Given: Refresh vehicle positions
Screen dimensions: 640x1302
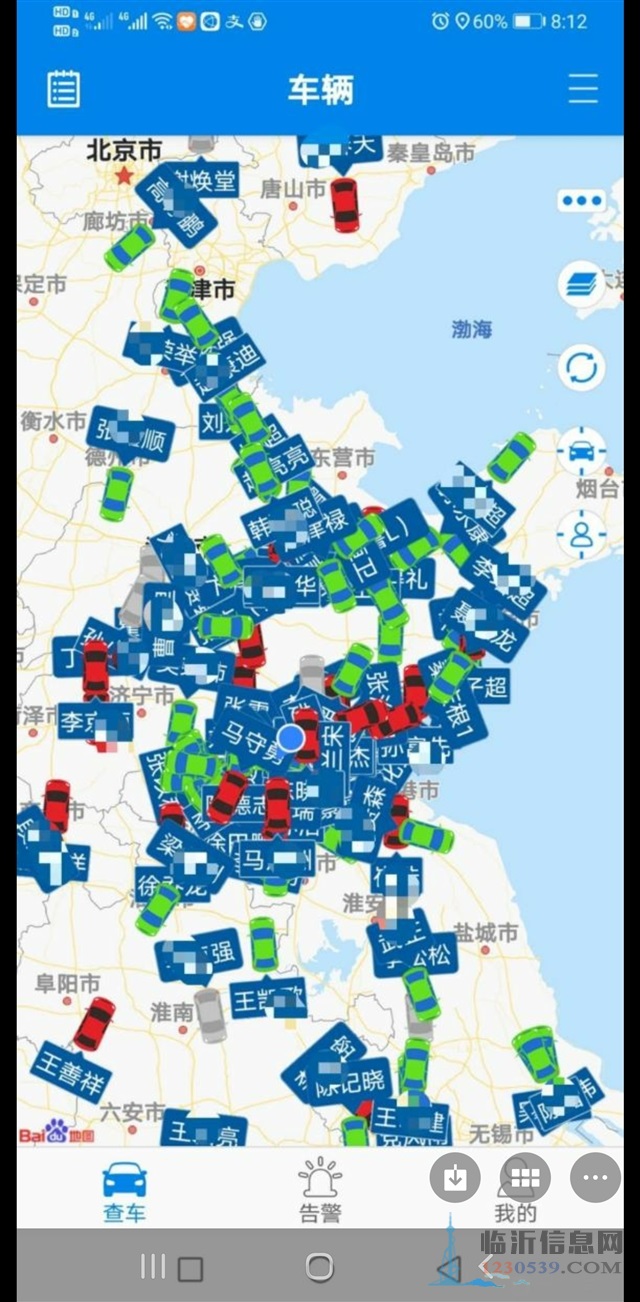Looking at the screenshot, I should 582,368.
